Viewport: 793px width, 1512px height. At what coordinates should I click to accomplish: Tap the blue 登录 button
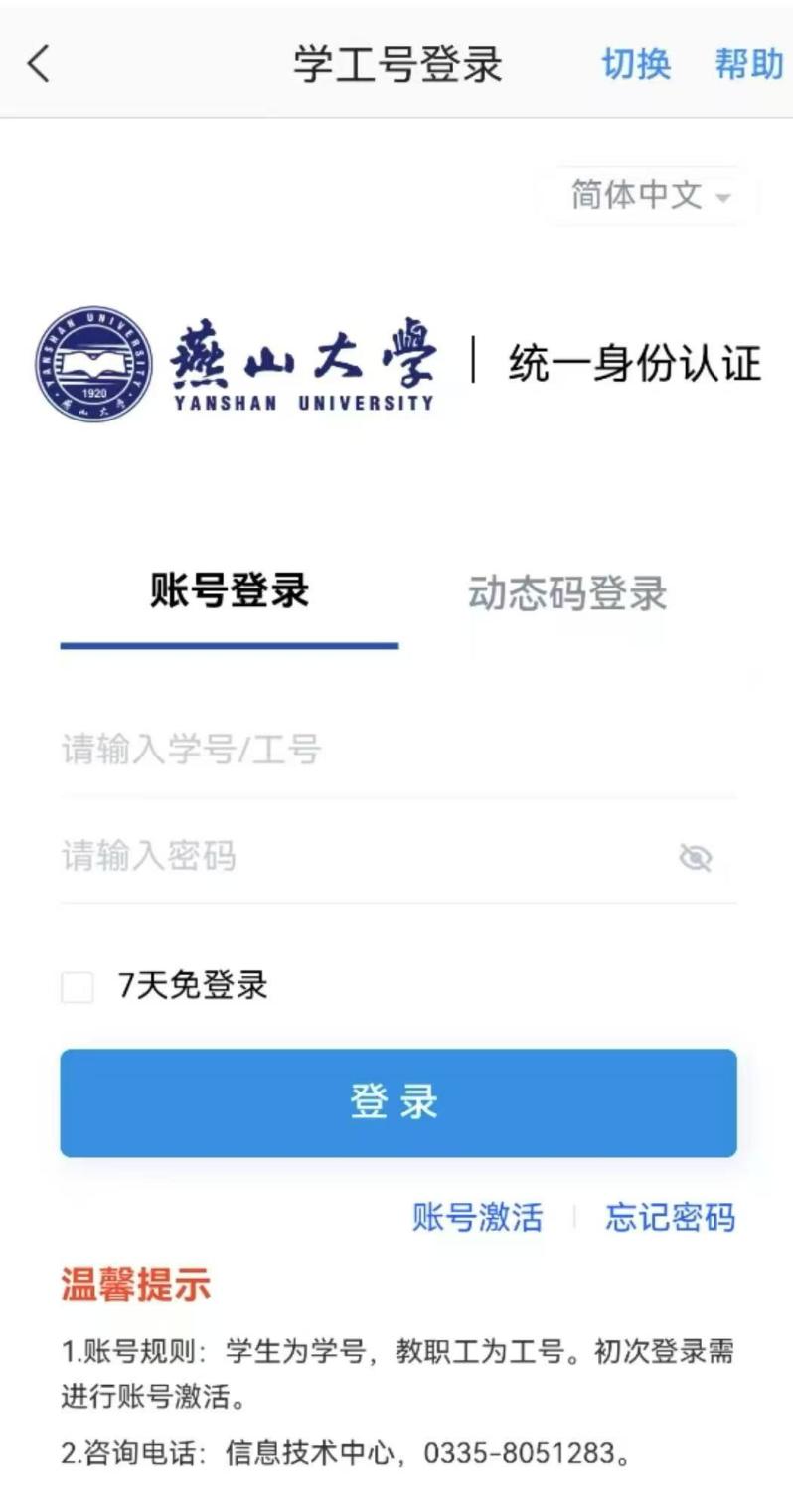(x=397, y=1102)
